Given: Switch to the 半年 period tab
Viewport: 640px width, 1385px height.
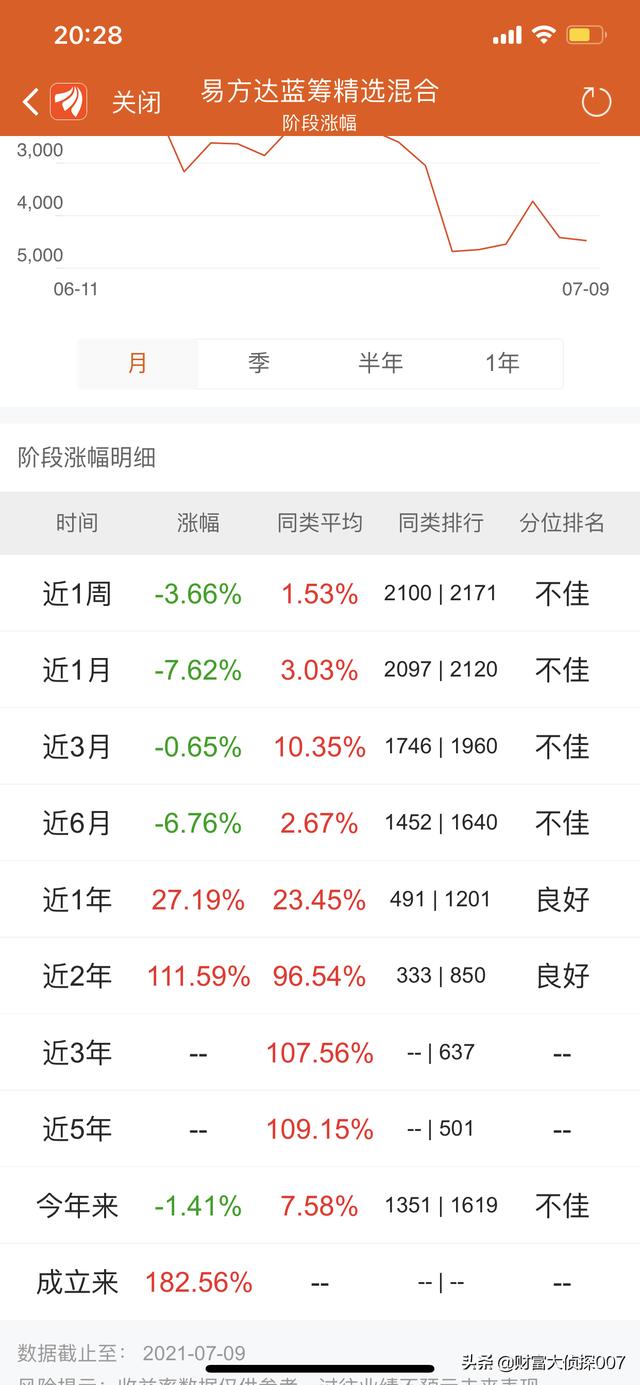Looking at the screenshot, I should point(380,363).
